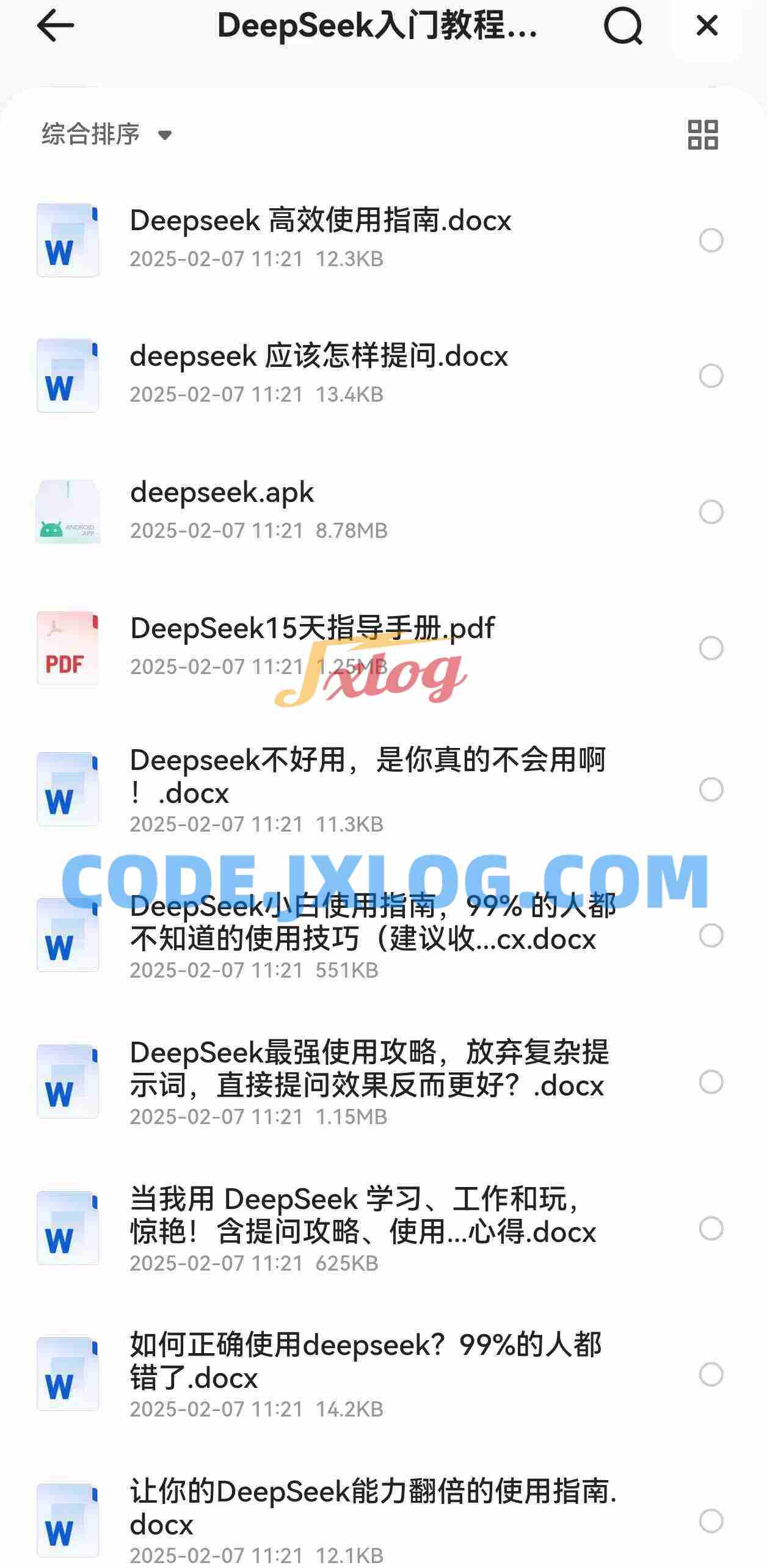The width and height of the screenshot is (767, 1568).
Task: Open the deepseek.apk file
Action: click(x=222, y=492)
